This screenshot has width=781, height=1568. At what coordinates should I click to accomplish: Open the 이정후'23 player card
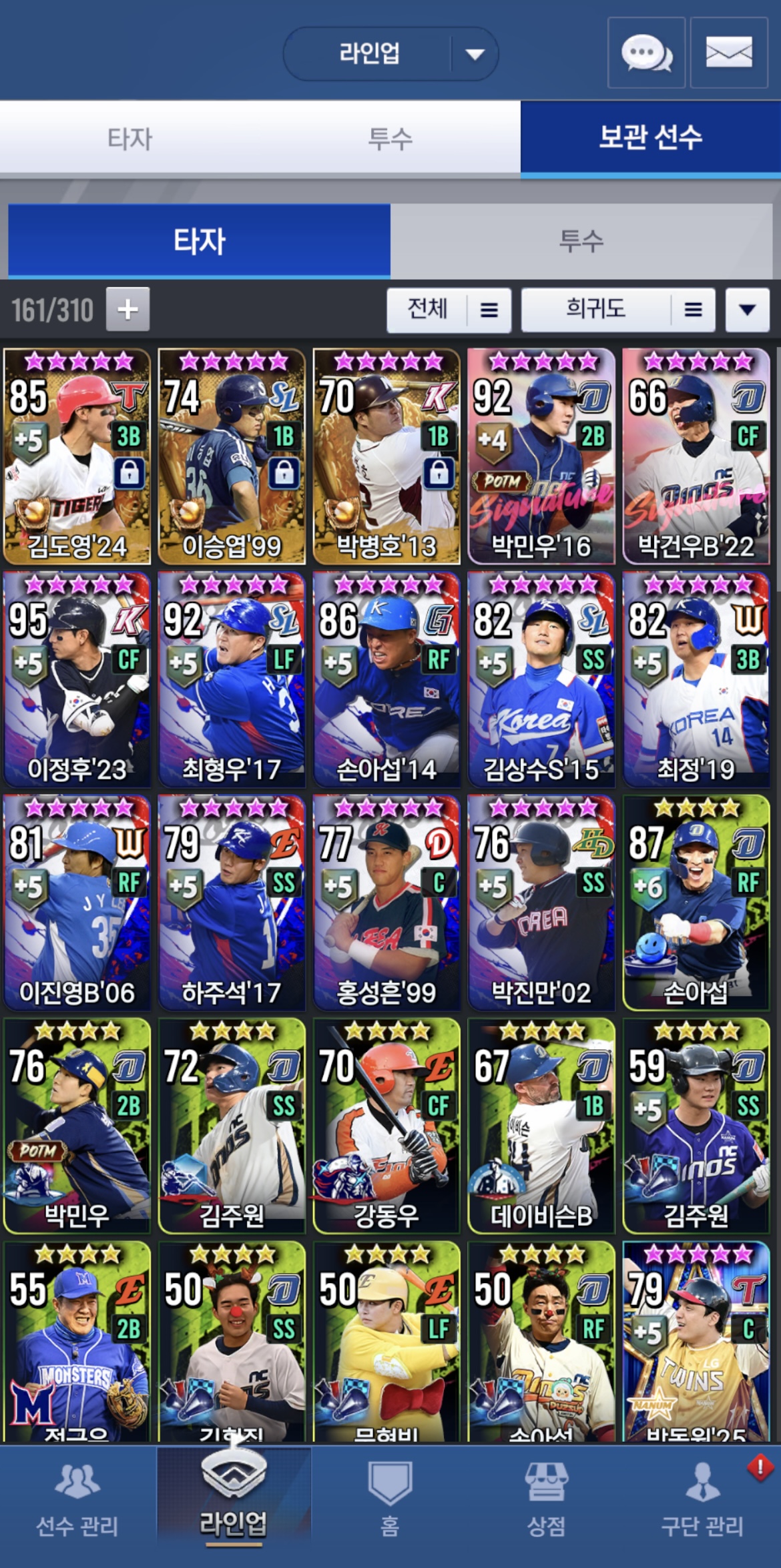[77, 679]
